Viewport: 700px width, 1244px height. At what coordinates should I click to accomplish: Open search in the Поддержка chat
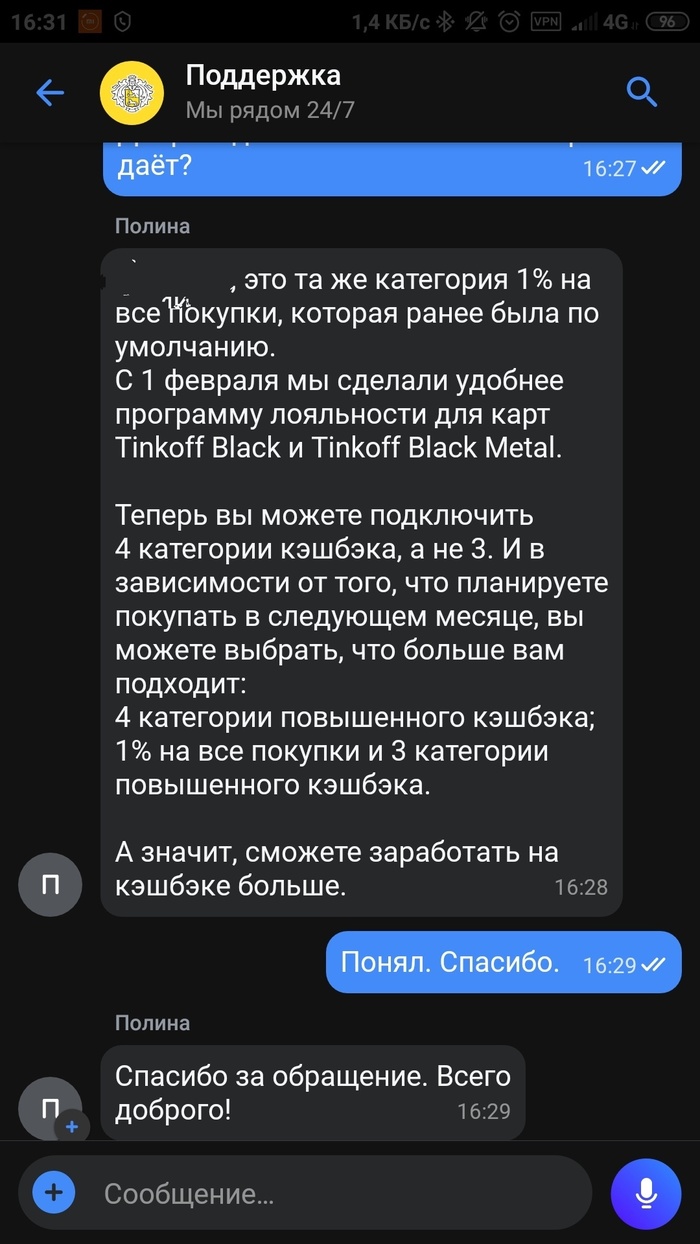(x=642, y=93)
